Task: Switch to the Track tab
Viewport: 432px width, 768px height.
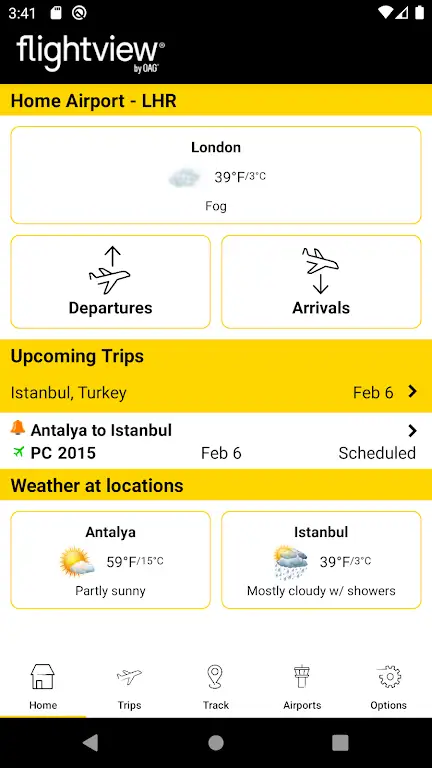Action: pyautogui.click(x=216, y=687)
